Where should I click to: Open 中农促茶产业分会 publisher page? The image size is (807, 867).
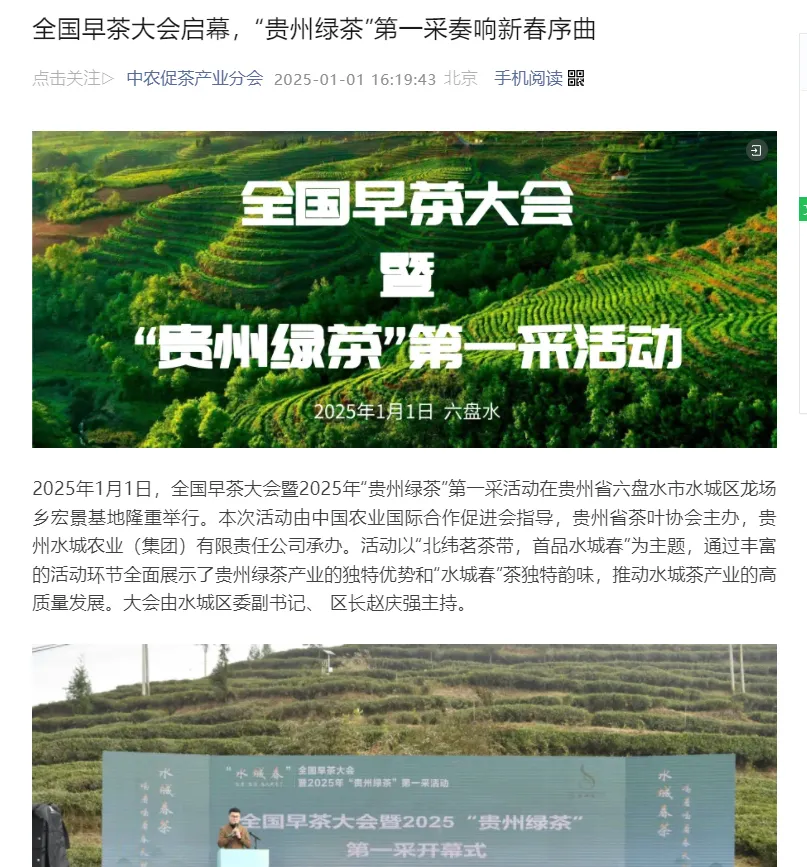click(195, 78)
